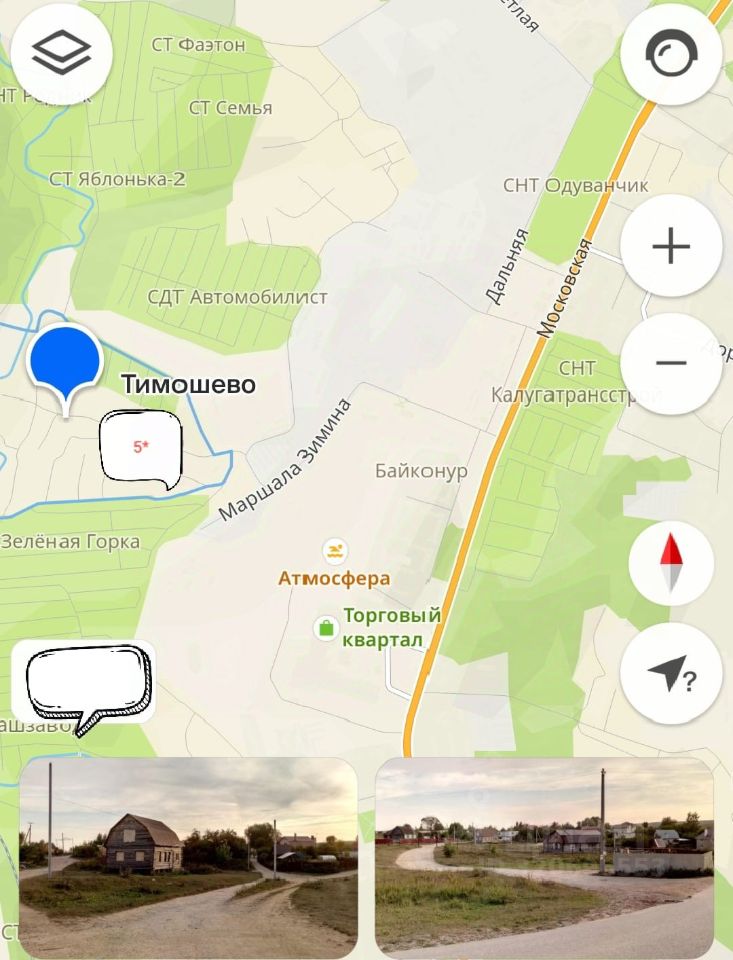Screen dimensions: 733x960
Task: Open the Атмосфера place marker
Action: coord(334,551)
